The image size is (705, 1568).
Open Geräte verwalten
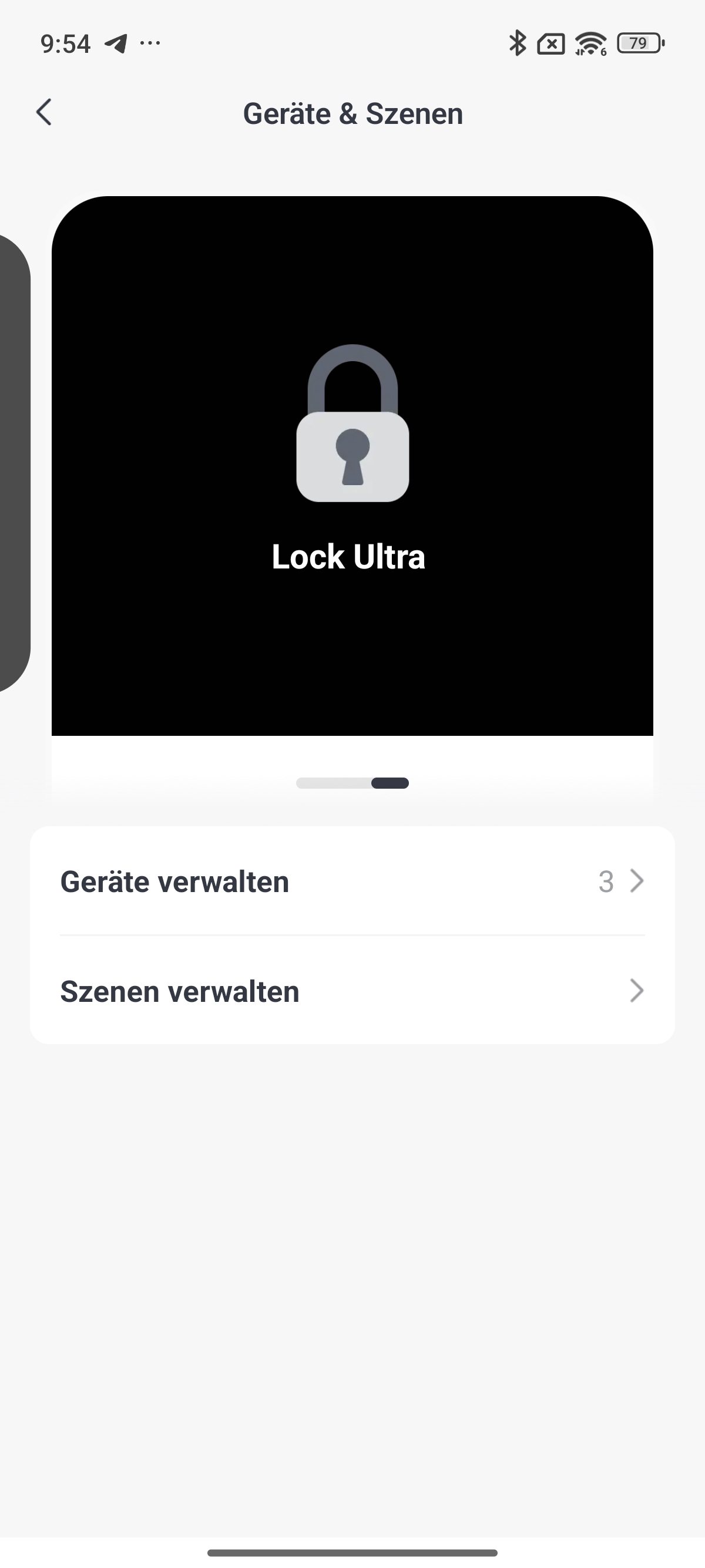point(352,881)
